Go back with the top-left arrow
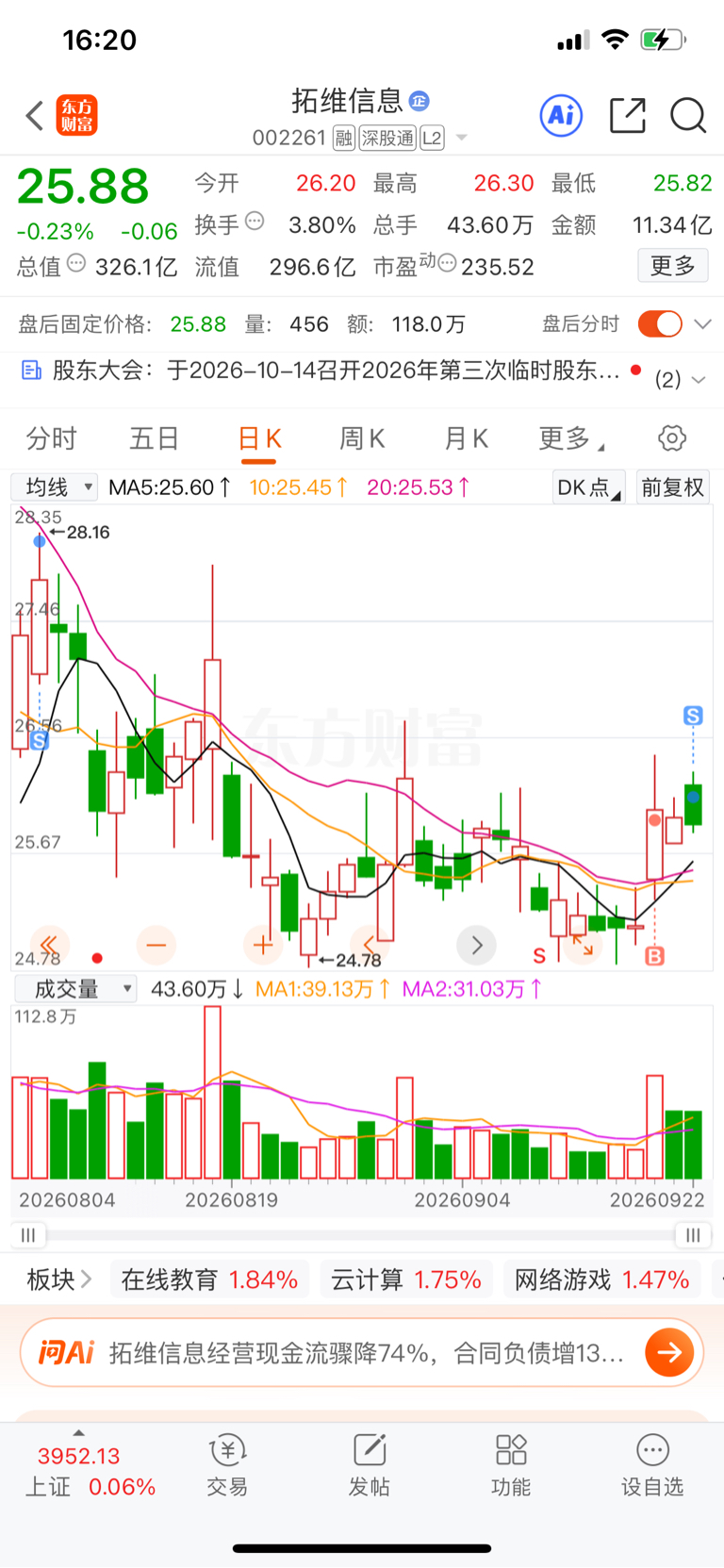Image resolution: width=724 pixels, height=1568 pixels. click(x=35, y=116)
